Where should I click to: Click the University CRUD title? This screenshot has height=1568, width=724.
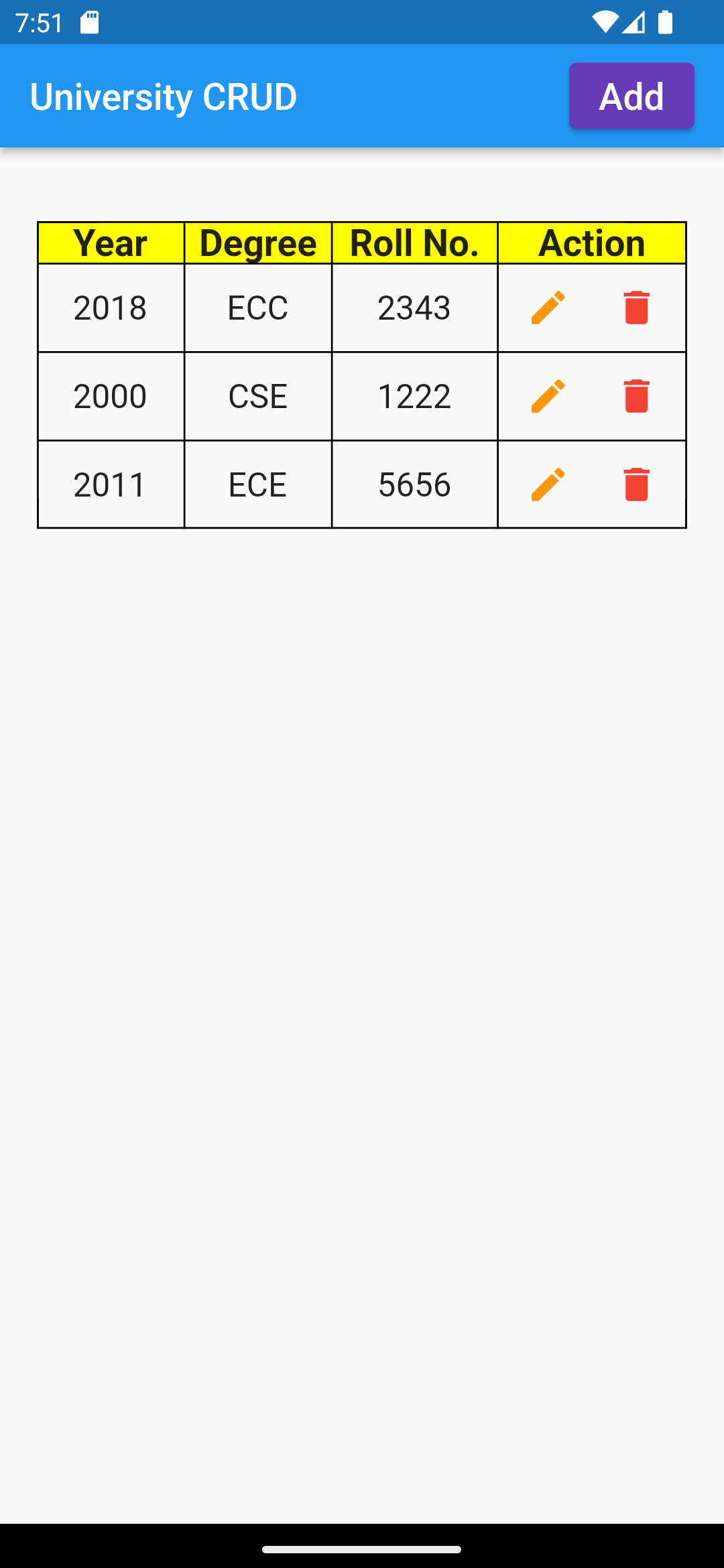[x=163, y=95]
